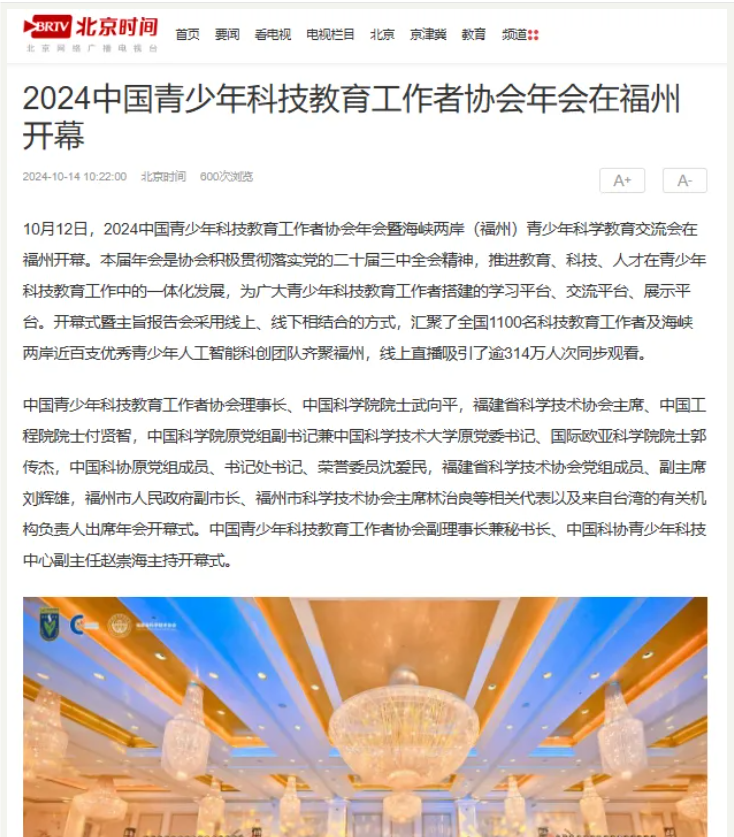Image resolution: width=734 pixels, height=837 pixels.
Task: Decrease font size with A-
Action: point(684,180)
